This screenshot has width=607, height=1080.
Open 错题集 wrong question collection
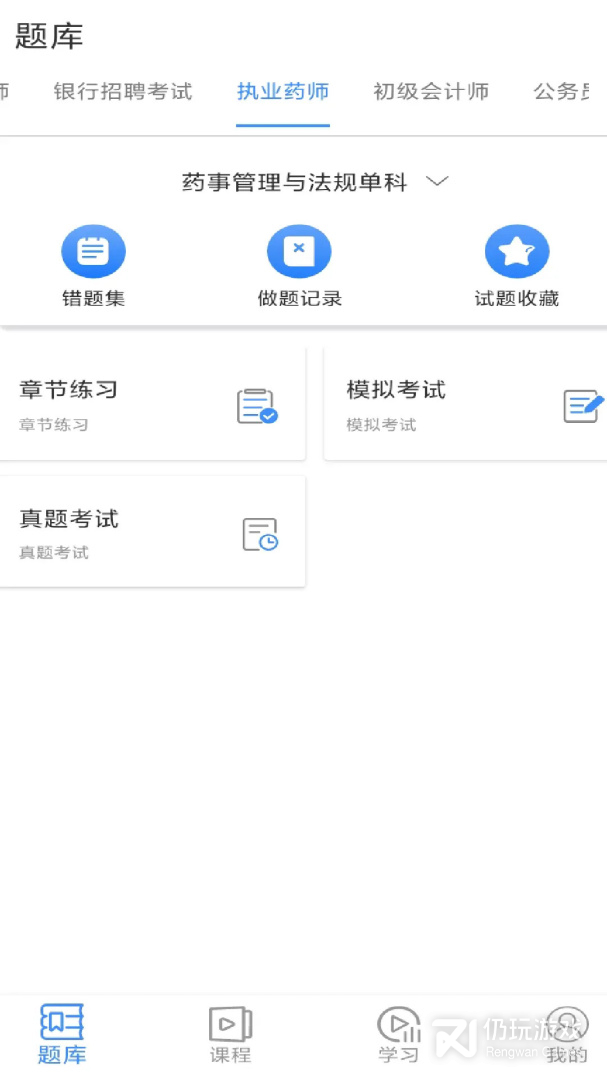click(x=93, y=265)
